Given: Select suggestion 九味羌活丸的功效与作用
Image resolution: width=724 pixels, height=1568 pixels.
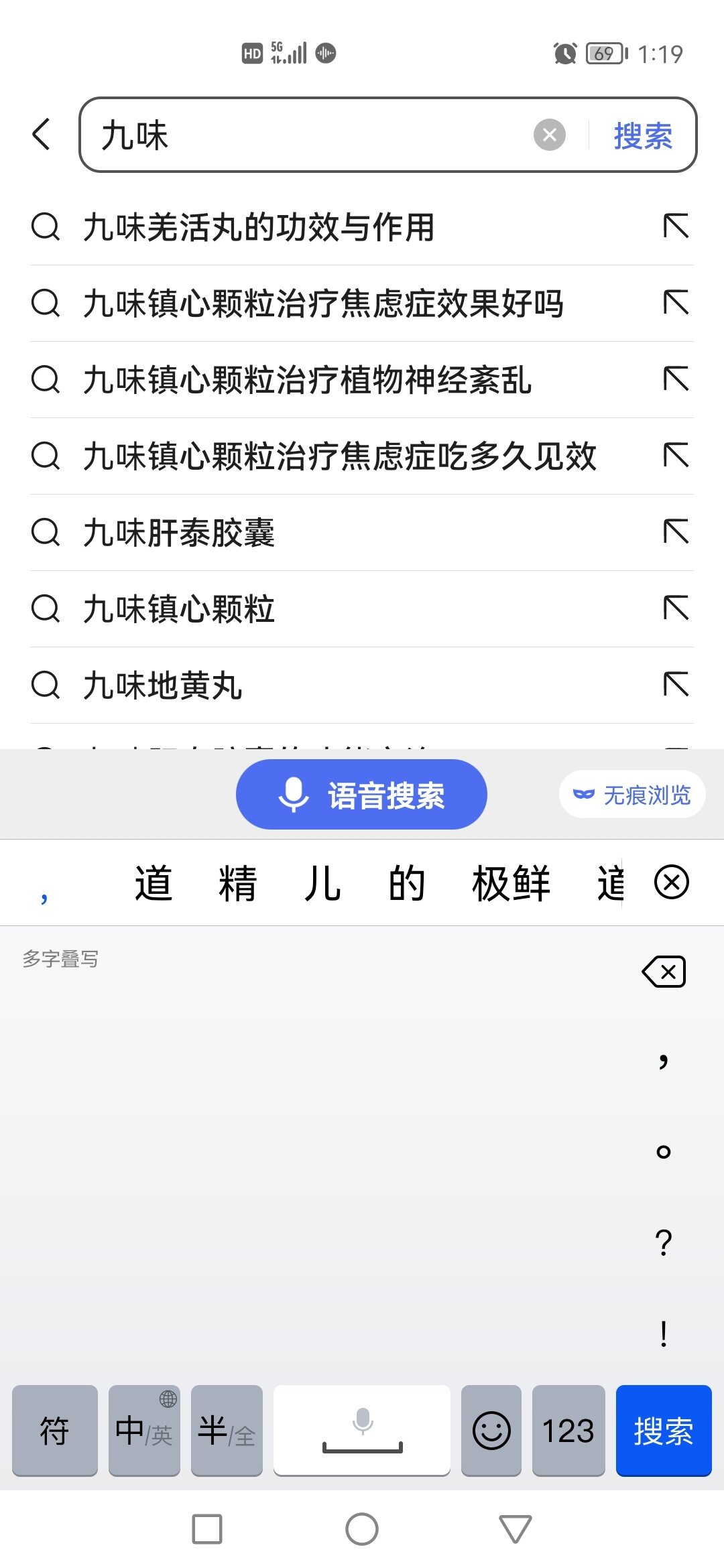Looking at the screenshot, I should (259, 227).
